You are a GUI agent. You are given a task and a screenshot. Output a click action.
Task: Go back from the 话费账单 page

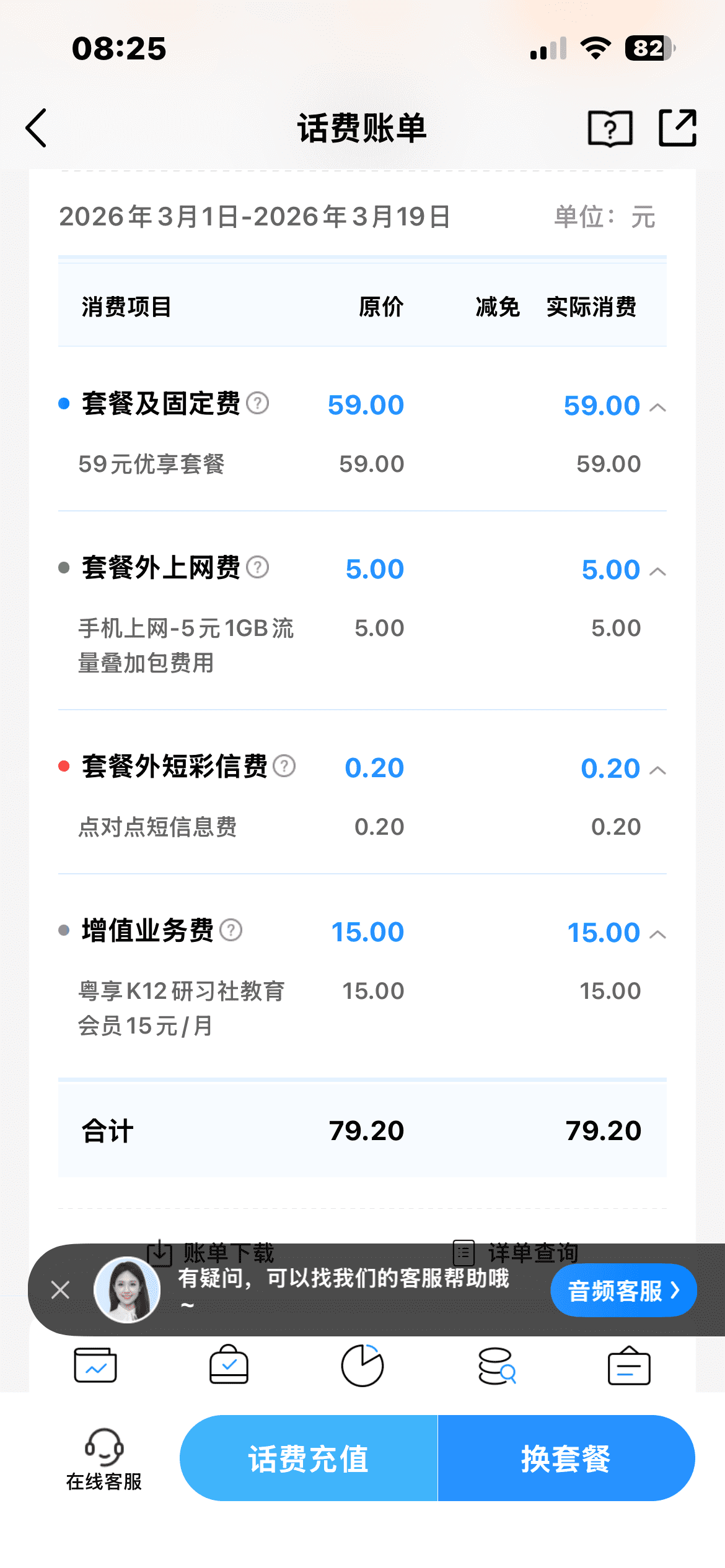click(37, 128)
